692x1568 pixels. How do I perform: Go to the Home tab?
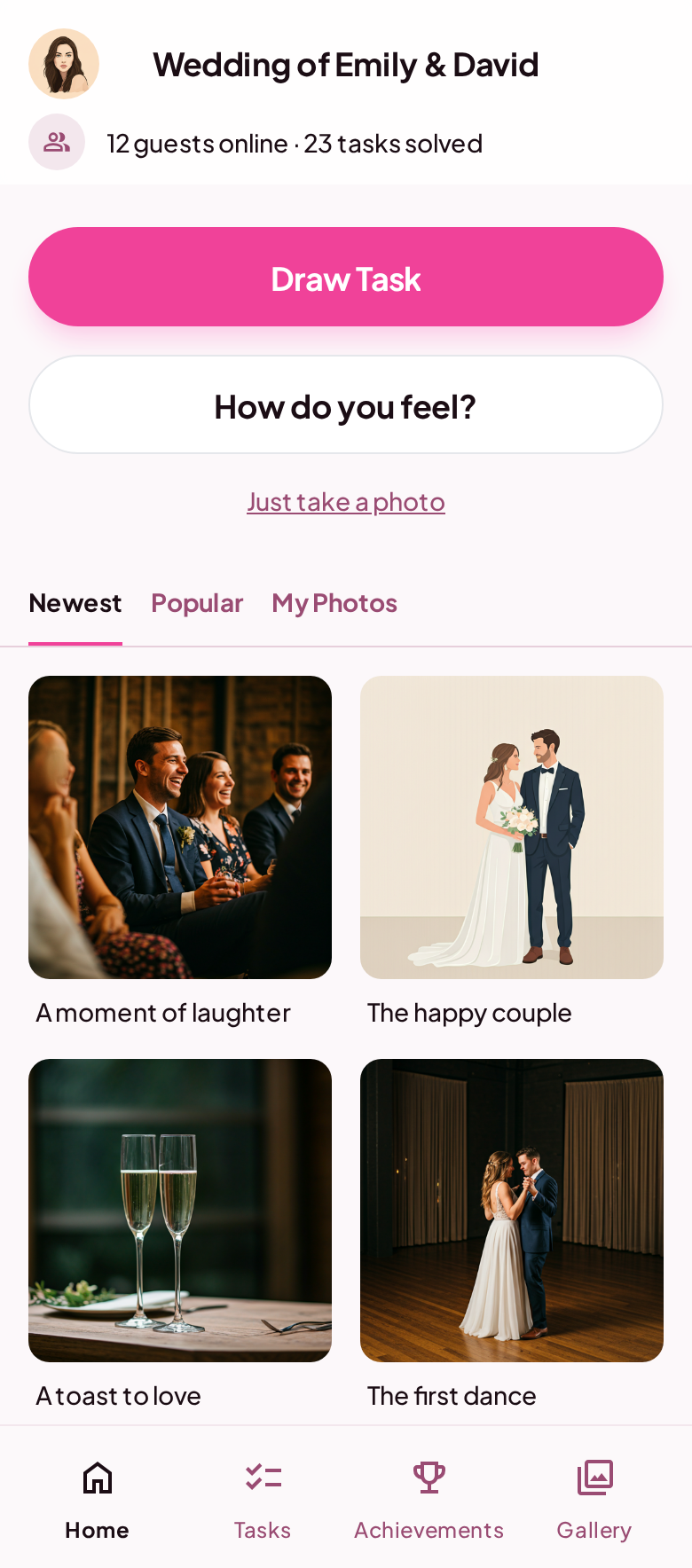pos(98,1497)
